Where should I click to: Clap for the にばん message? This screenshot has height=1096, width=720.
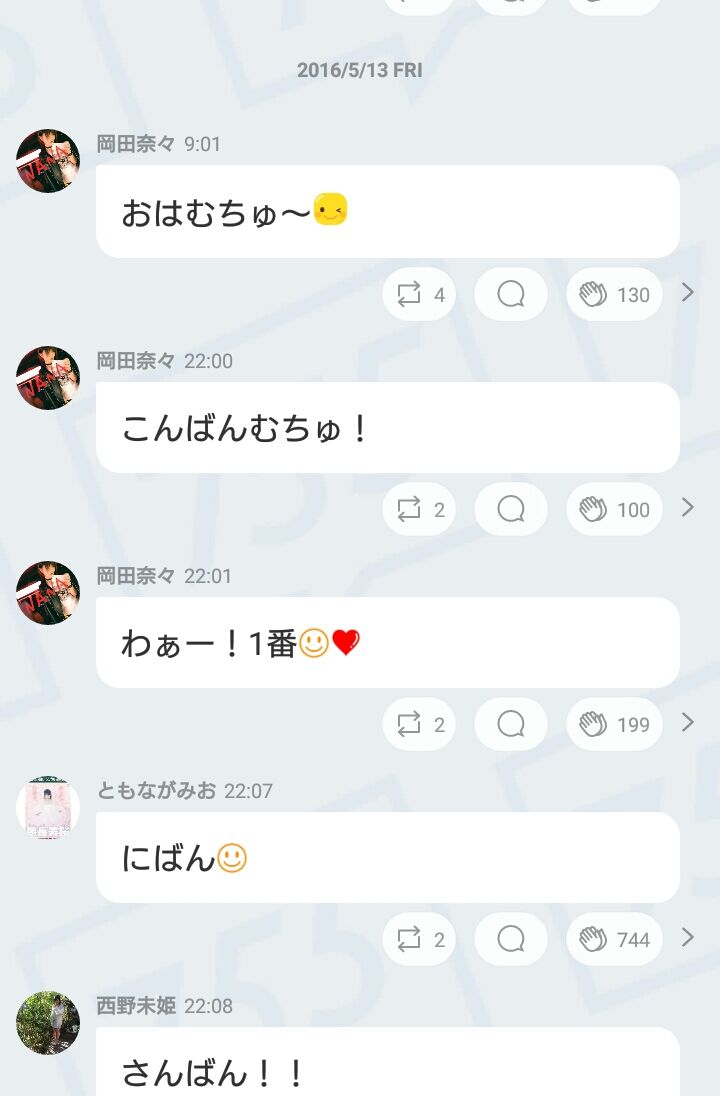click(614, 939)
